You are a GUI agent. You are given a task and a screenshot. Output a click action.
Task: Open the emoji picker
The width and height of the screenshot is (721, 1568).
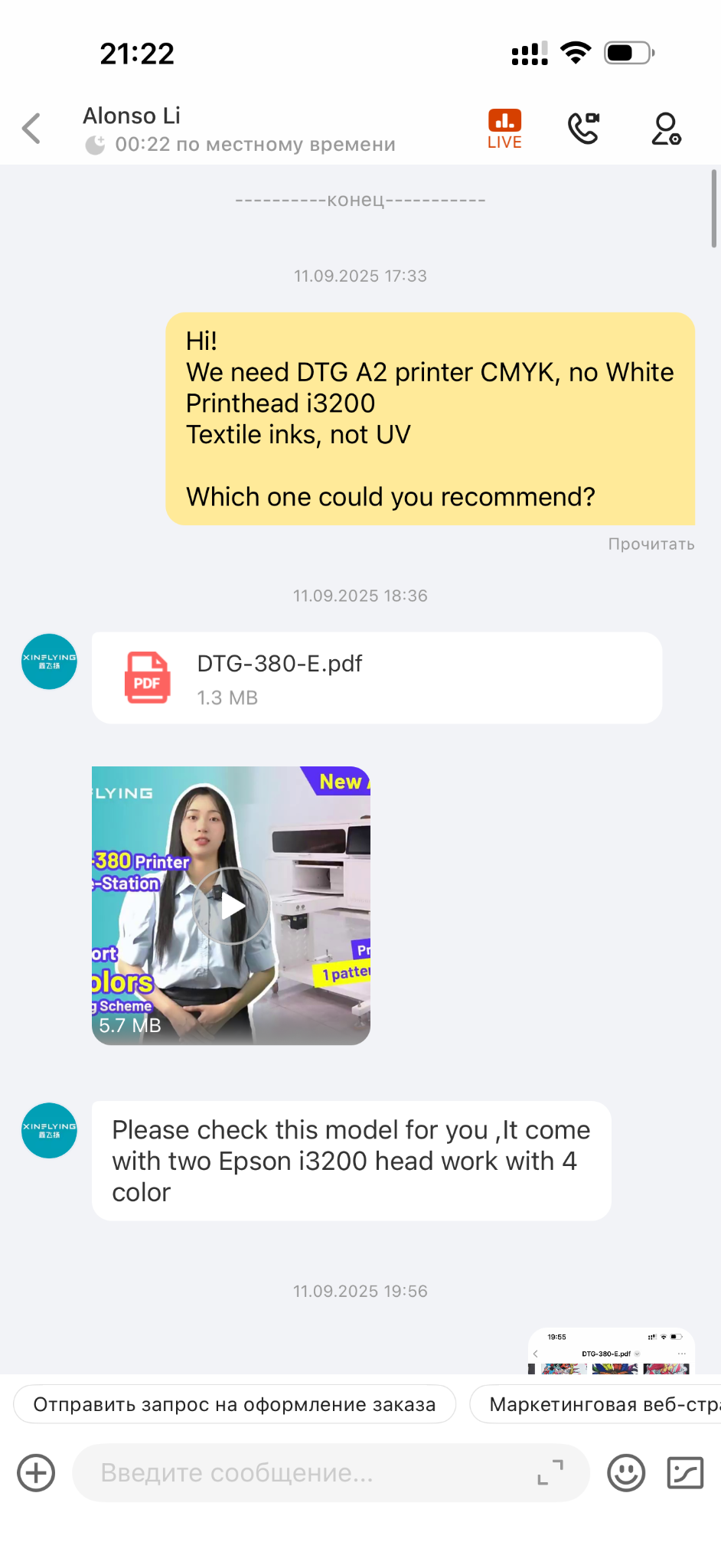(x=626, y=1473)
